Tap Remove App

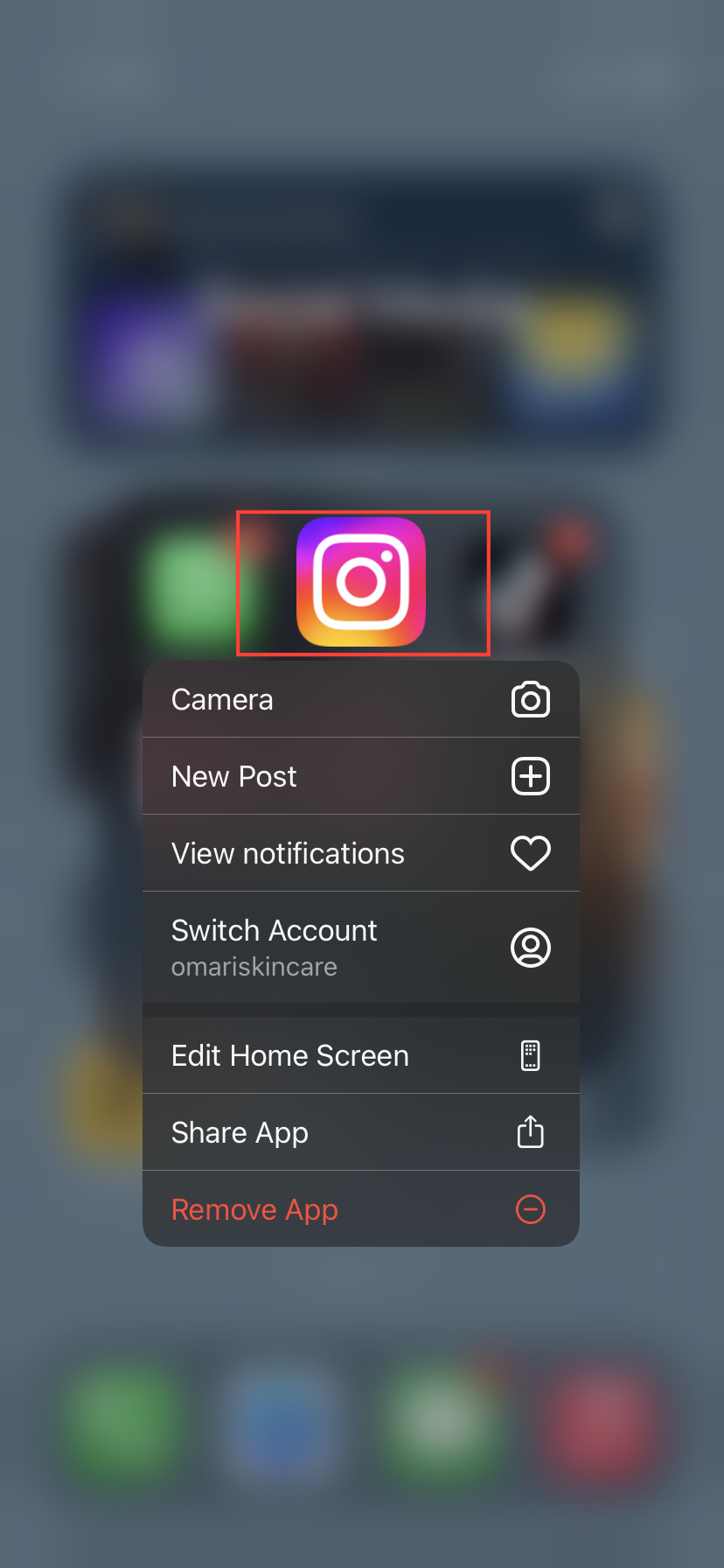pyautogui.click(x=360, y=1209)
